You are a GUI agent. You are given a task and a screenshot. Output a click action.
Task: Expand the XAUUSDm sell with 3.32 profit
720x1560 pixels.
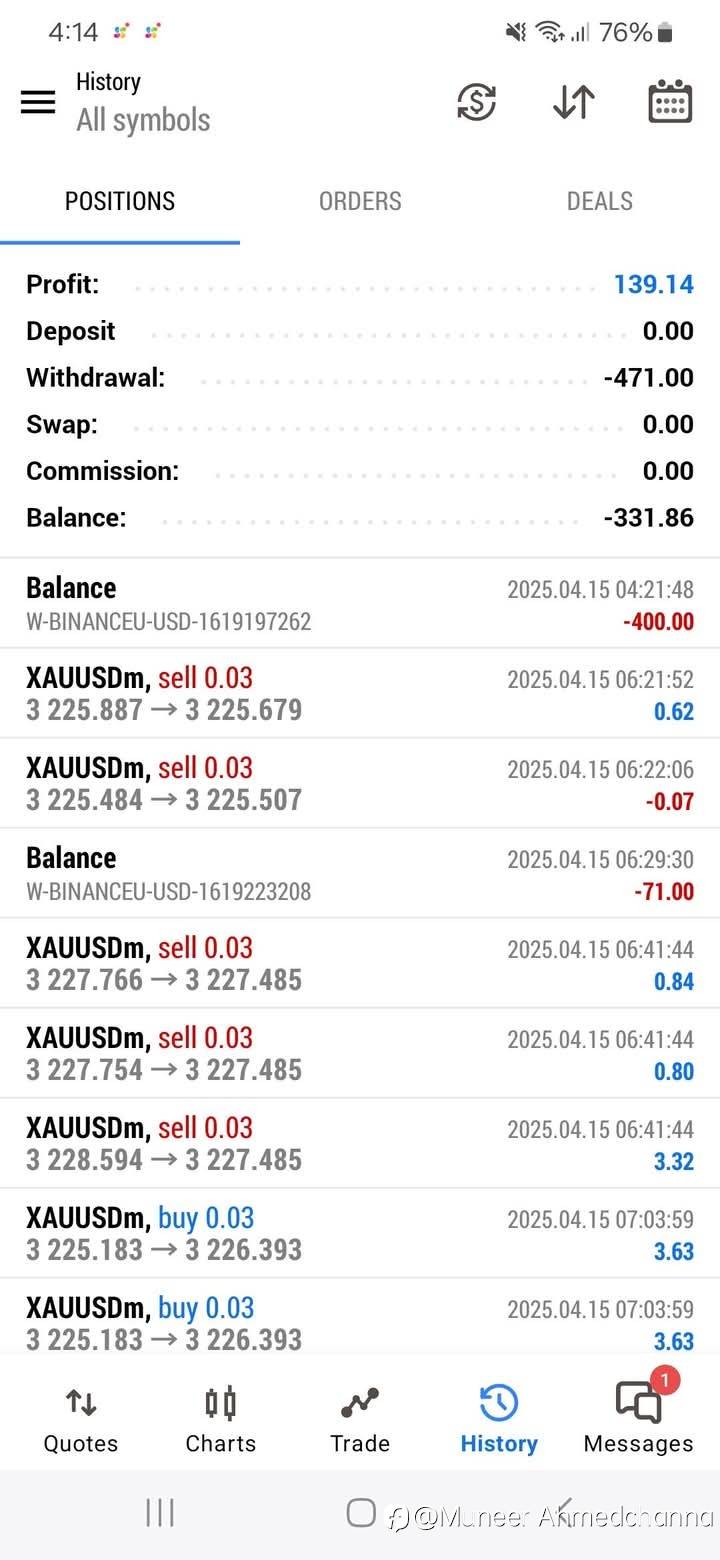(360, 1144)
